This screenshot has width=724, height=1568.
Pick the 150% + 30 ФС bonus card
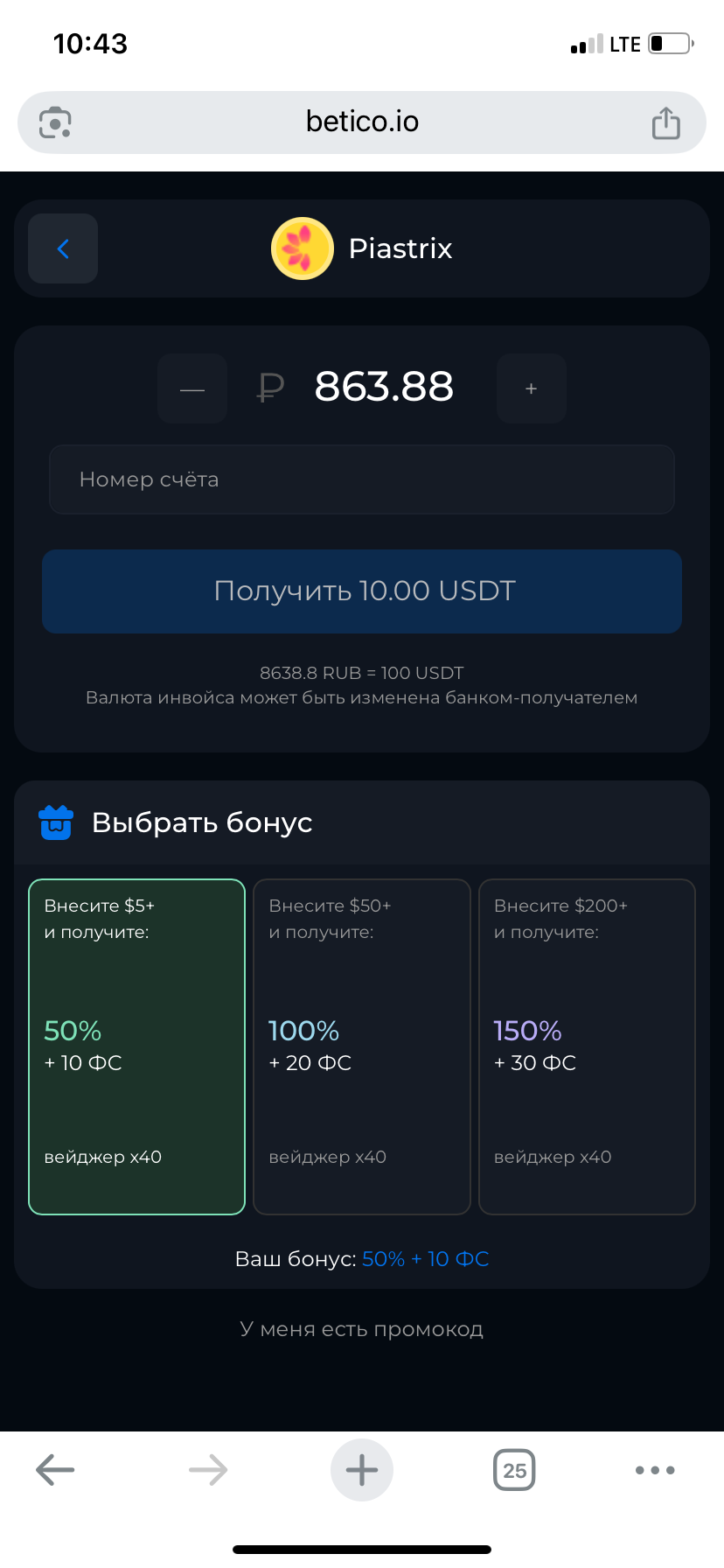pyautogui.click(x=587, y=1046)
